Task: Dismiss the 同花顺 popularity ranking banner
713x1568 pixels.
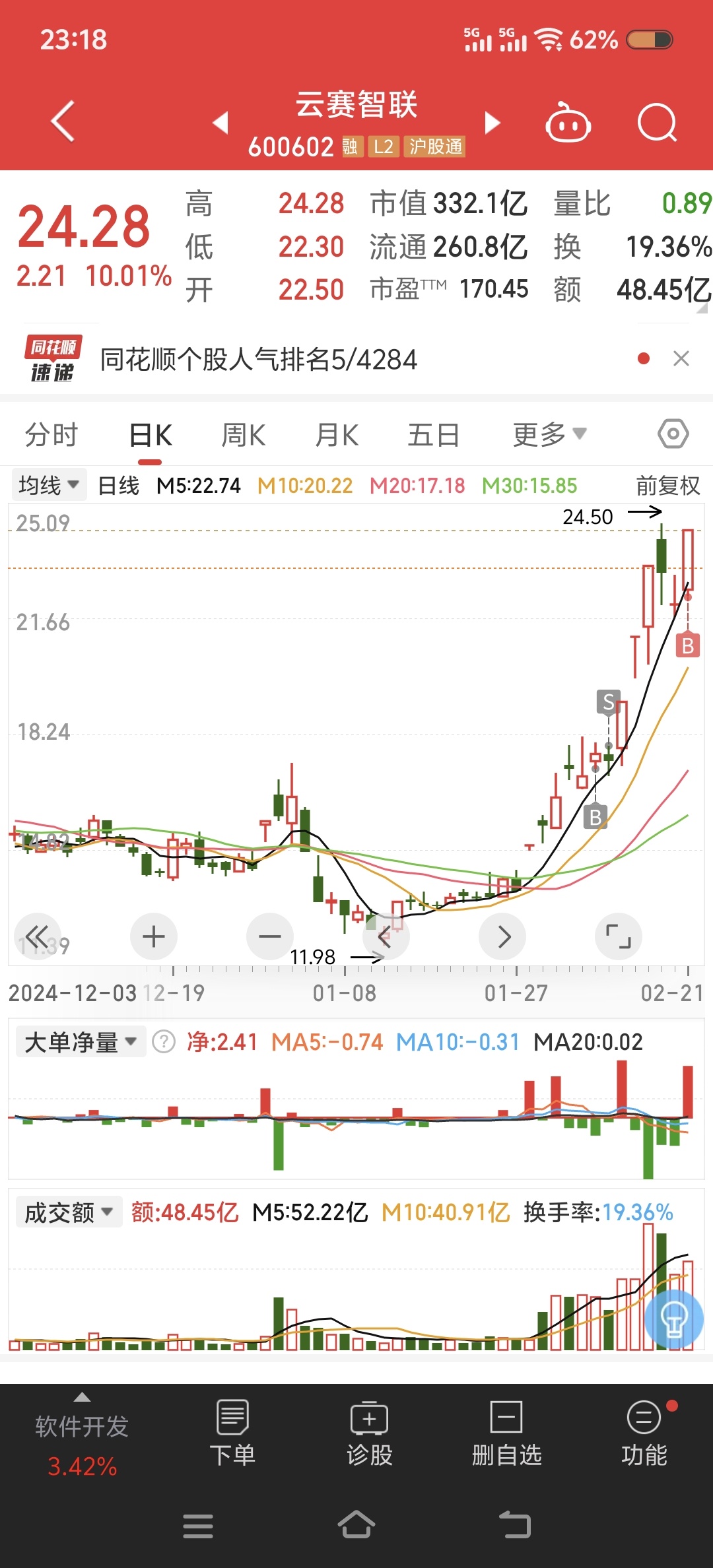Action: 681,358
